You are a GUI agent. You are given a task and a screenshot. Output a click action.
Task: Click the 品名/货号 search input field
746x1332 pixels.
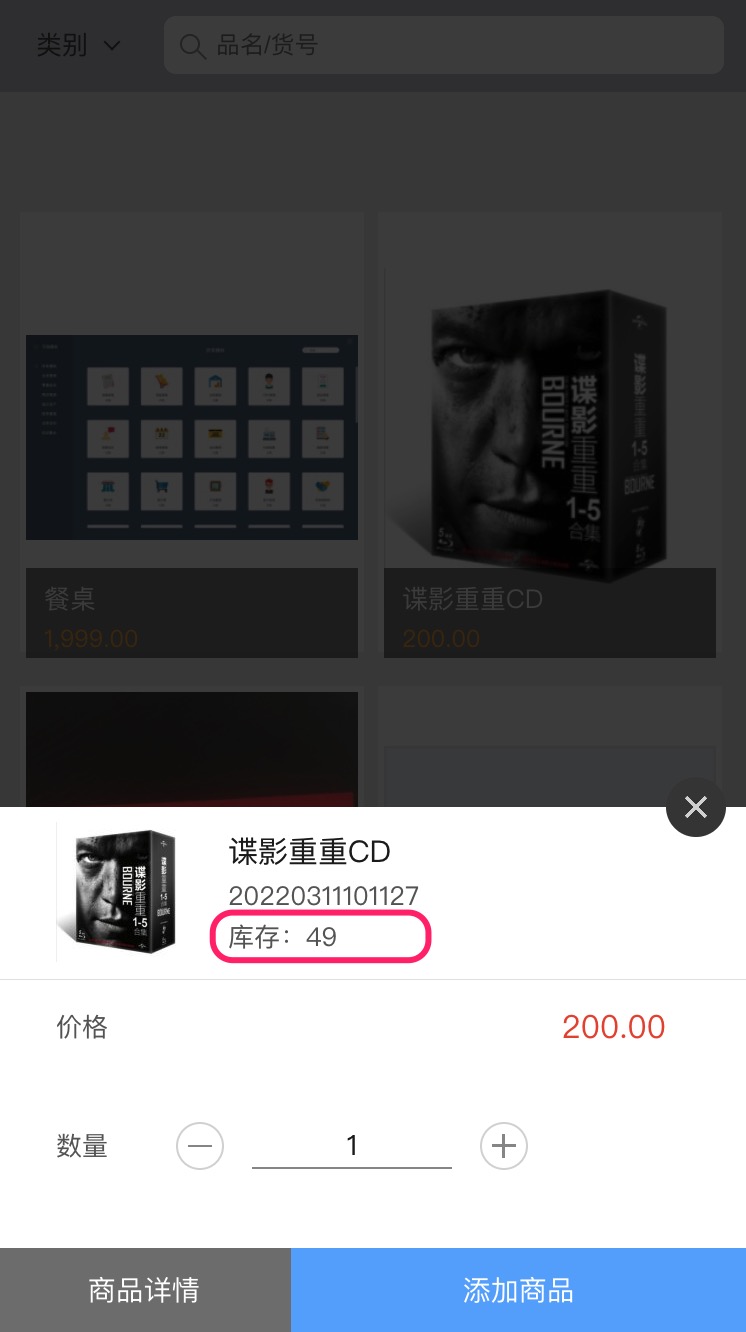click(400, 45)
